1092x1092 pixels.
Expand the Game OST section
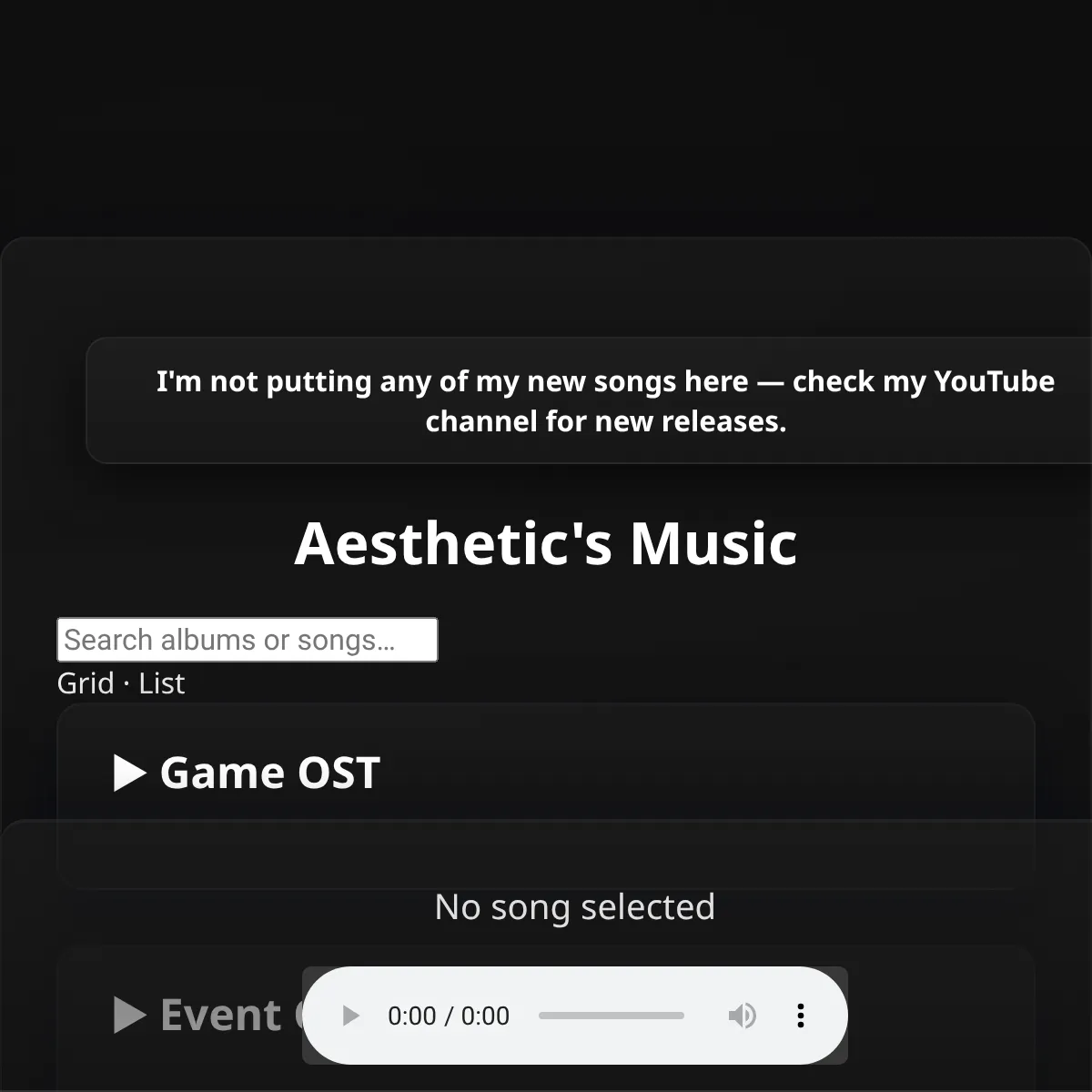247,773
